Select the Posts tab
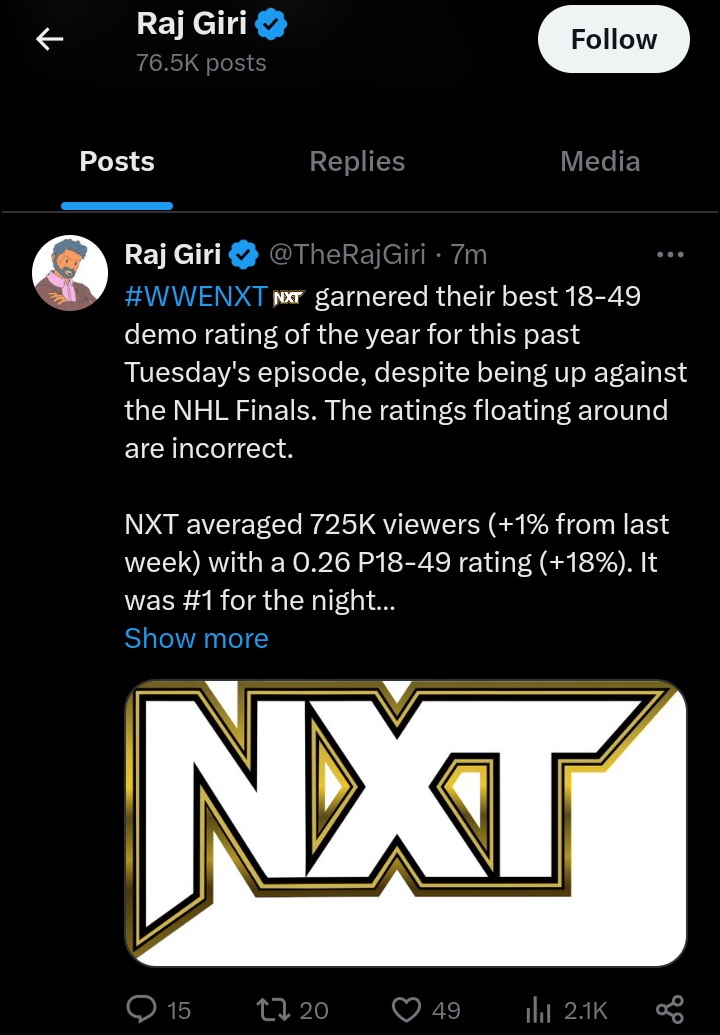720x1035 pixels. coord(117,162)
